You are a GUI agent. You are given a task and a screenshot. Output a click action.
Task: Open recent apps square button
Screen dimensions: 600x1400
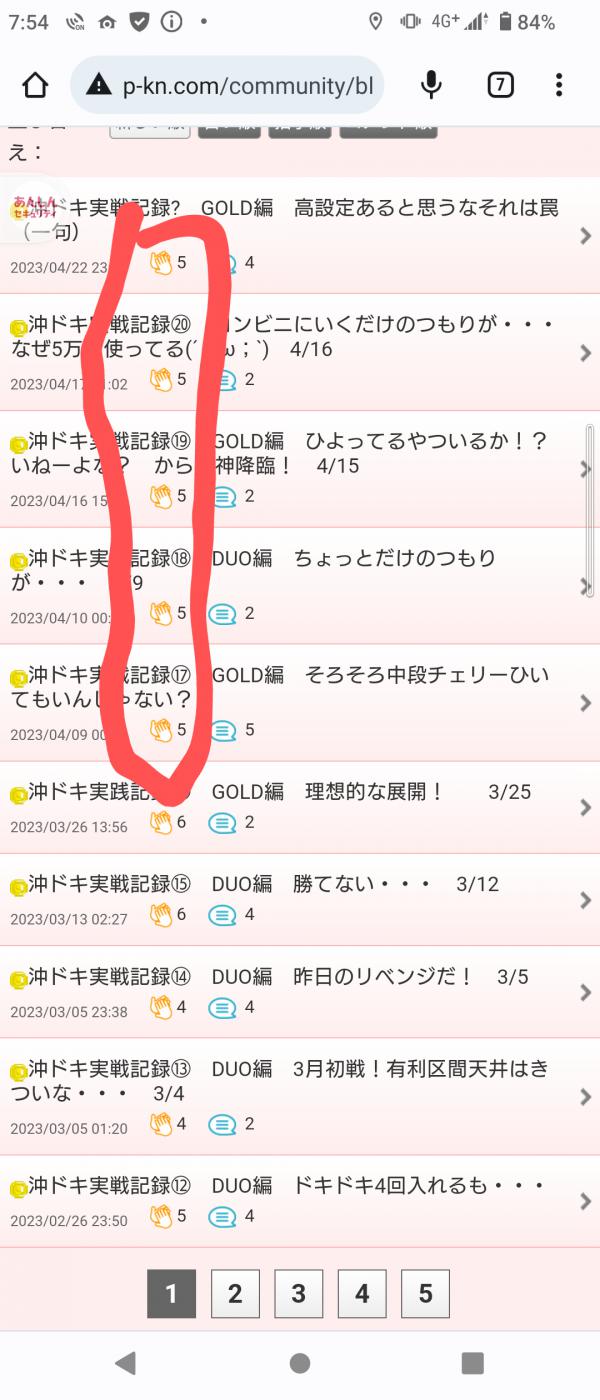[472, 1363]
